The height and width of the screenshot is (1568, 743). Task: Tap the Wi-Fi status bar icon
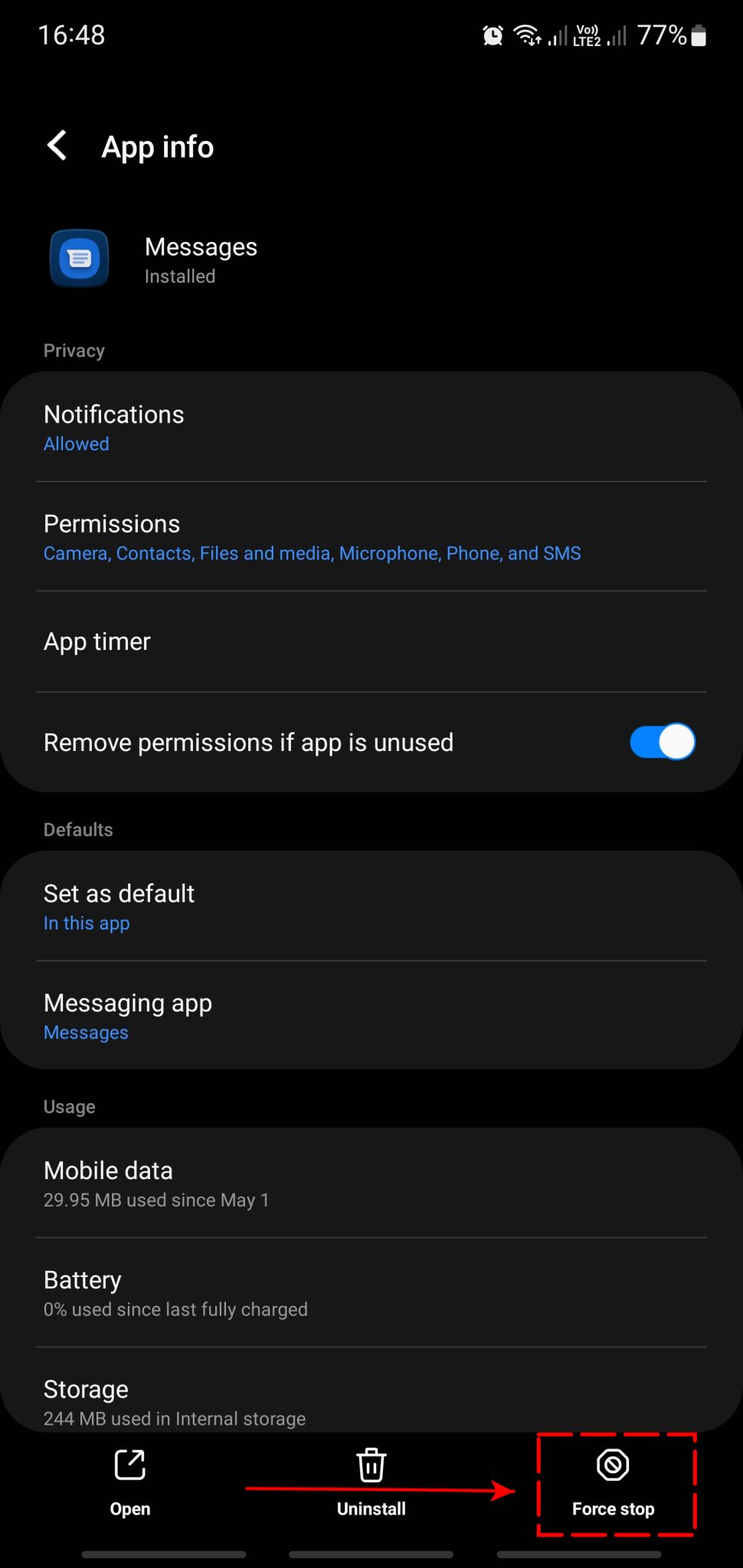525,34
